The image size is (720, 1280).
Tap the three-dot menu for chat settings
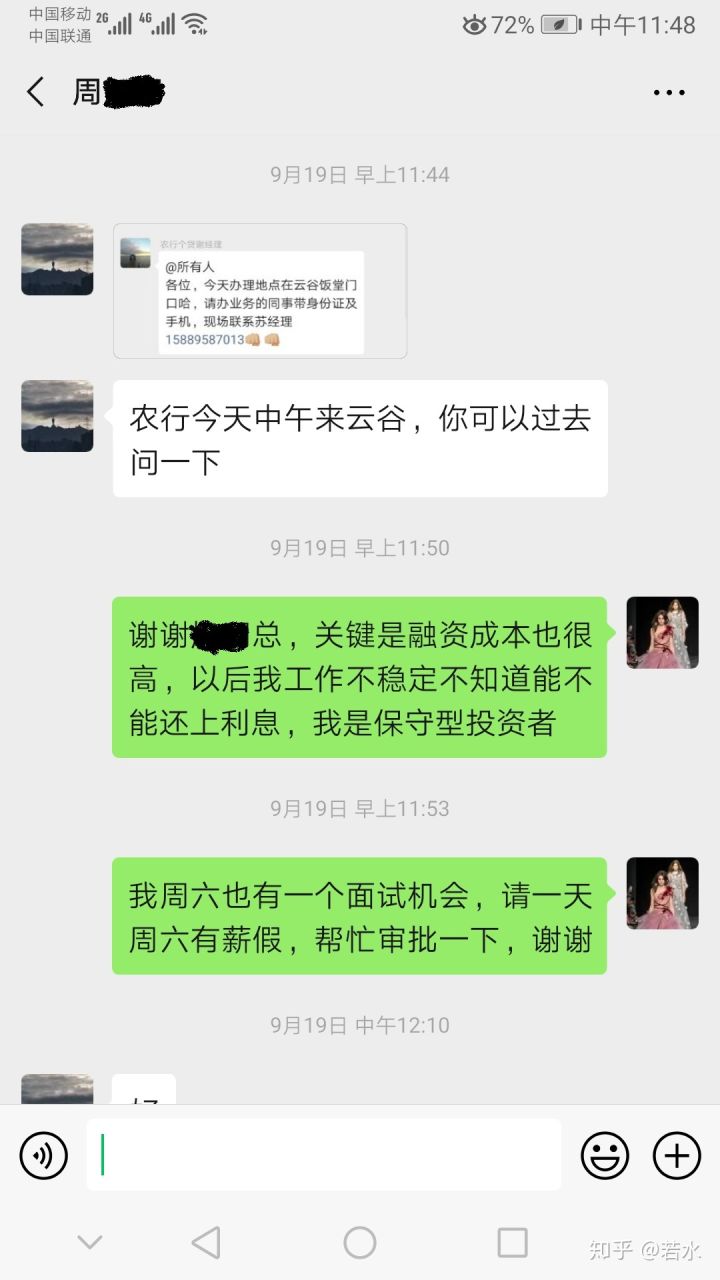666,92
